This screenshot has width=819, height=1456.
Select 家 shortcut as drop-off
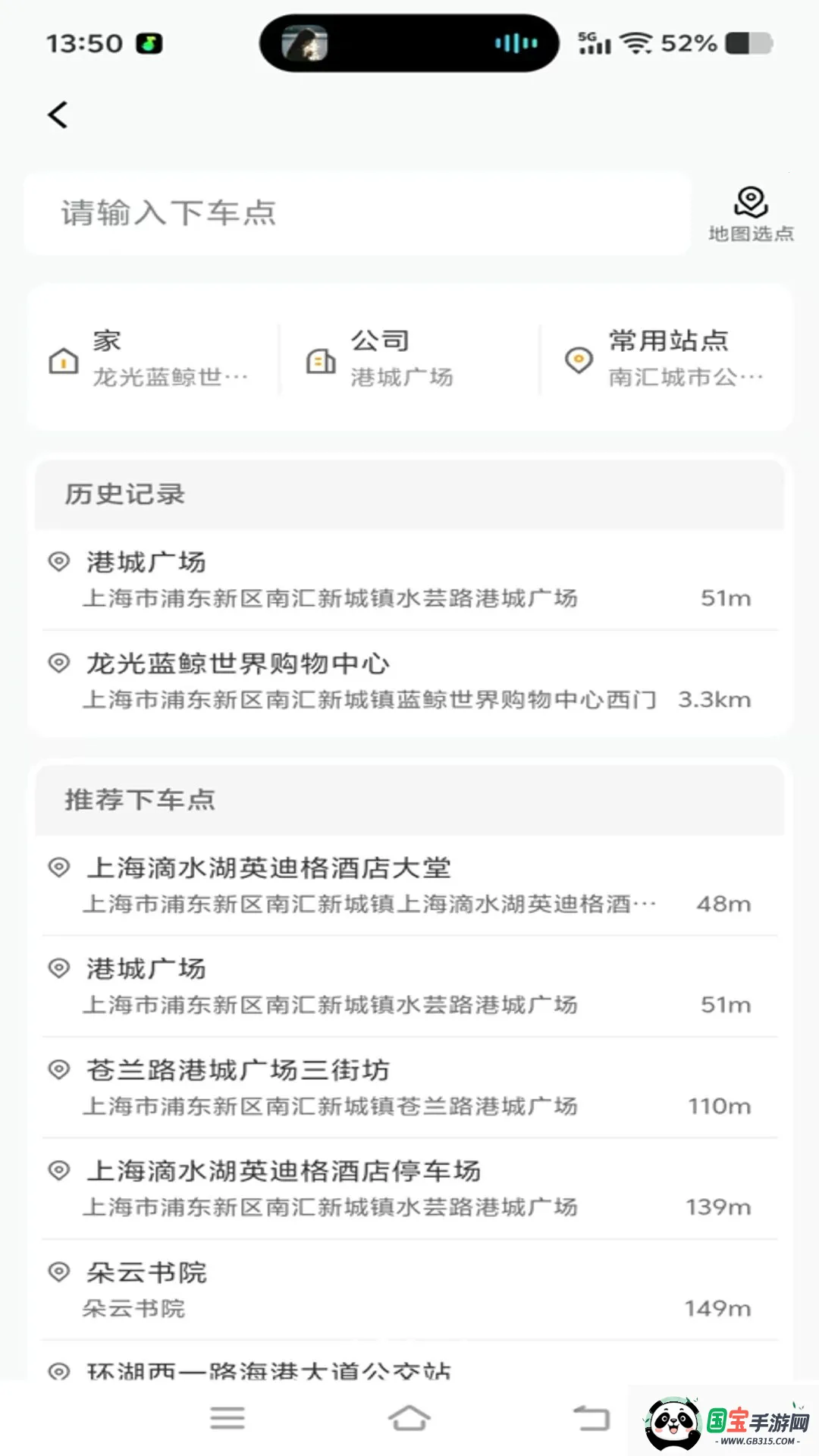tap(152, 358)
